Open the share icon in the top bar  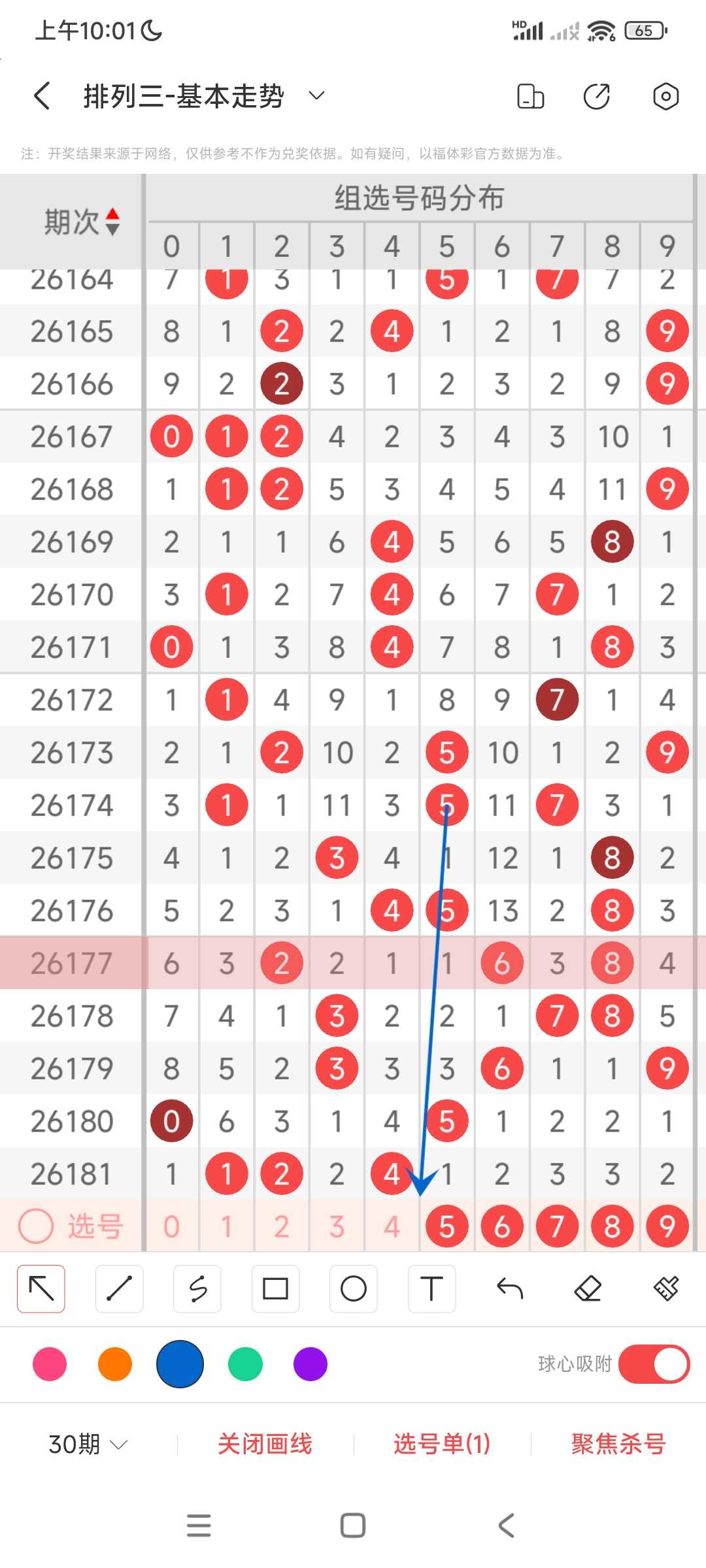click(x=596, y=96)
